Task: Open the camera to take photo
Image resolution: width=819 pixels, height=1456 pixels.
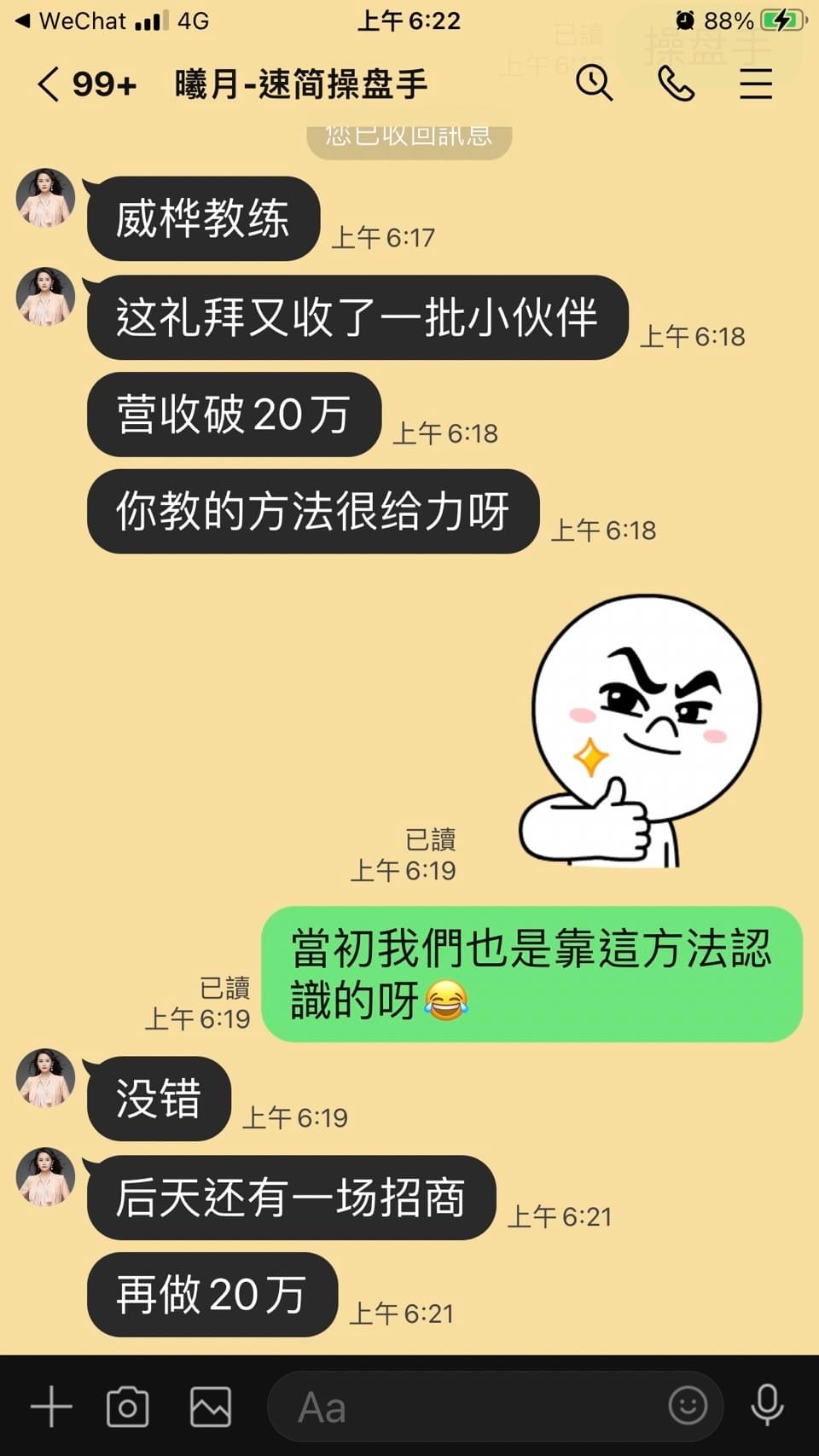Action: pos(128,1407)
